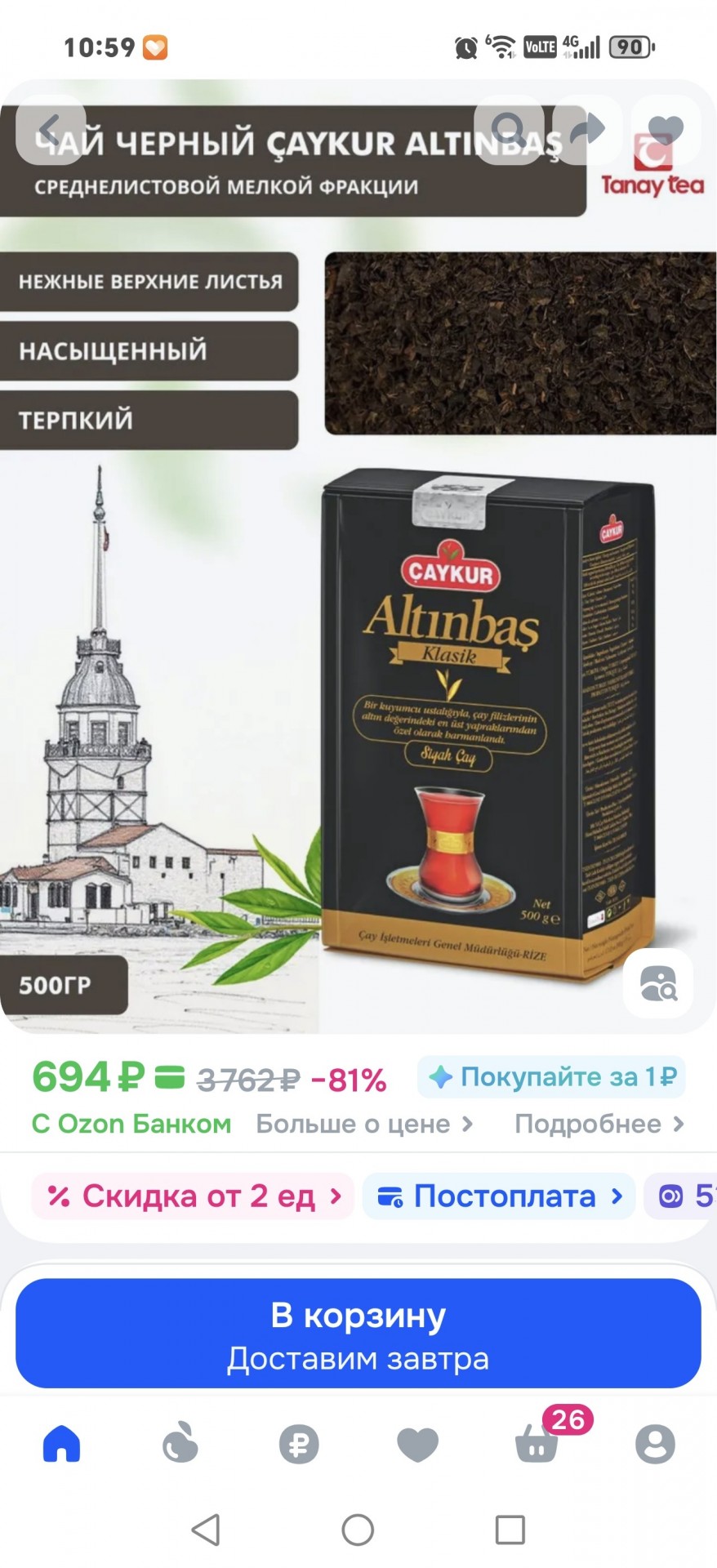717x1568 pixels.
Task: Open 'Больше о цене' details
Action: [x=364, y=1125]
